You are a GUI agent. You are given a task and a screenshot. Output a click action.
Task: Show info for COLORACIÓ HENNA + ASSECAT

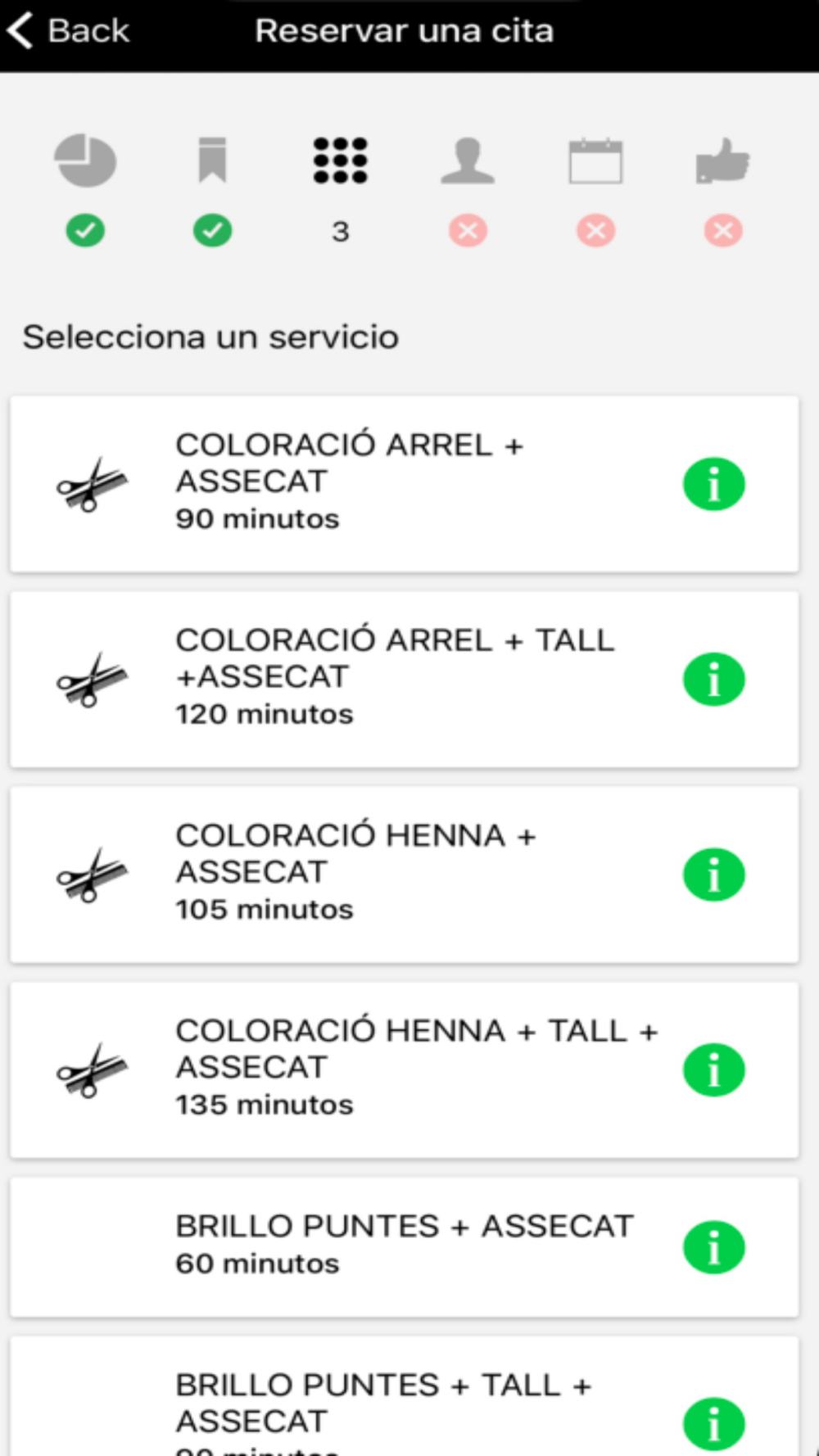coord(713,875)
